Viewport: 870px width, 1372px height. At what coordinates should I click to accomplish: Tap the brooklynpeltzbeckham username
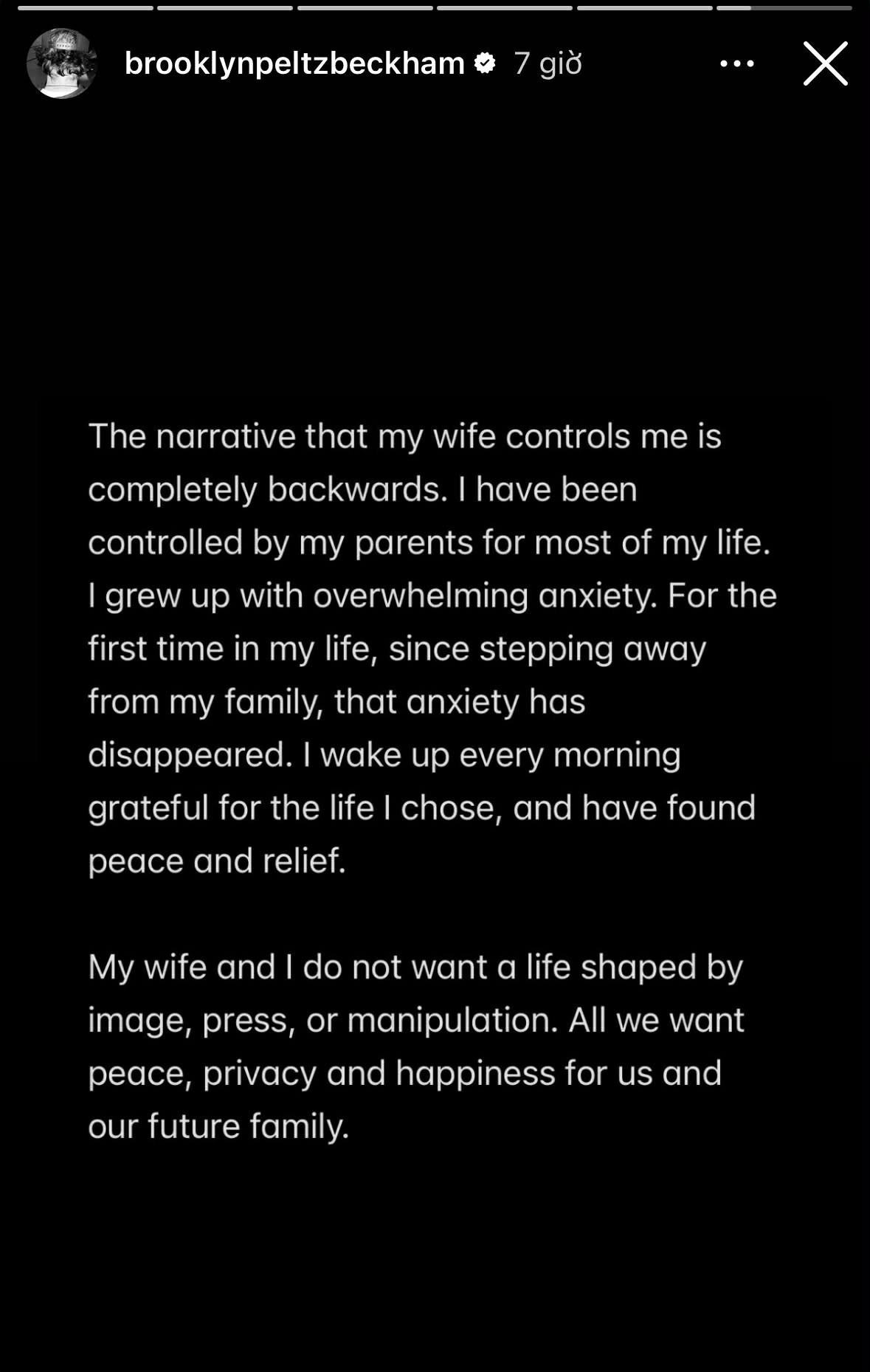(294, 63)
